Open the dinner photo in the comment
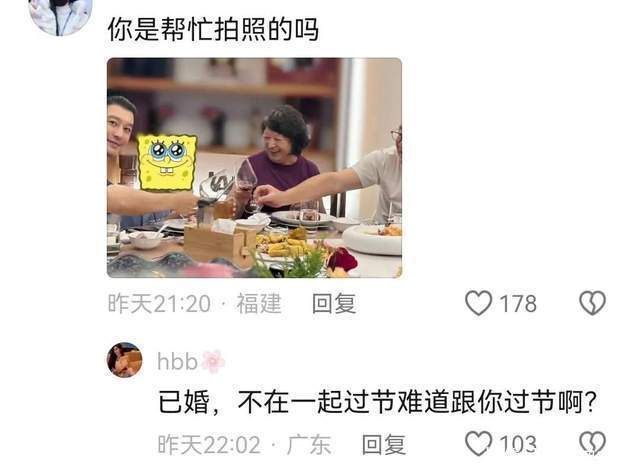The height and width of the screenshot is (471, 640). [254, 167]
